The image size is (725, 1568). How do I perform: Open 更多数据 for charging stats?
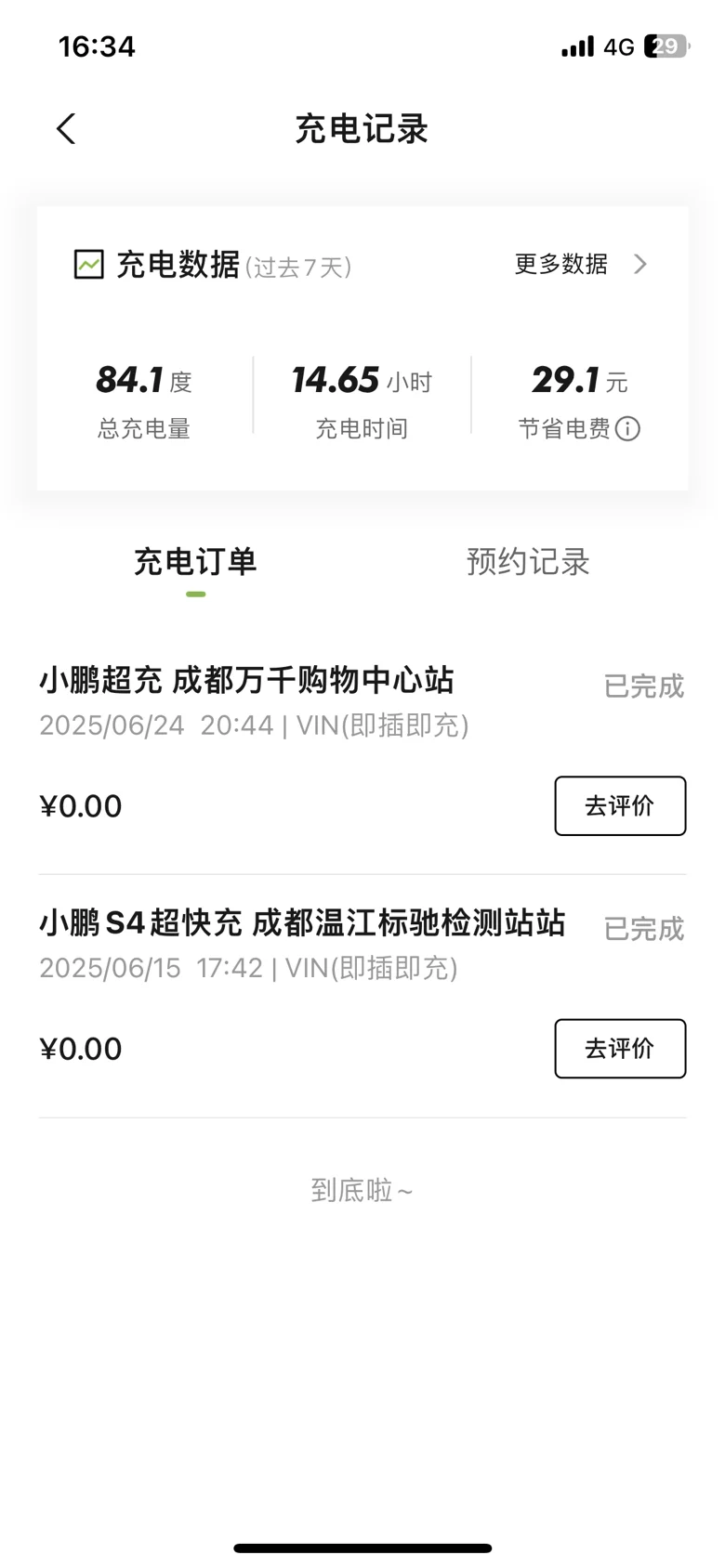(580, 265)
